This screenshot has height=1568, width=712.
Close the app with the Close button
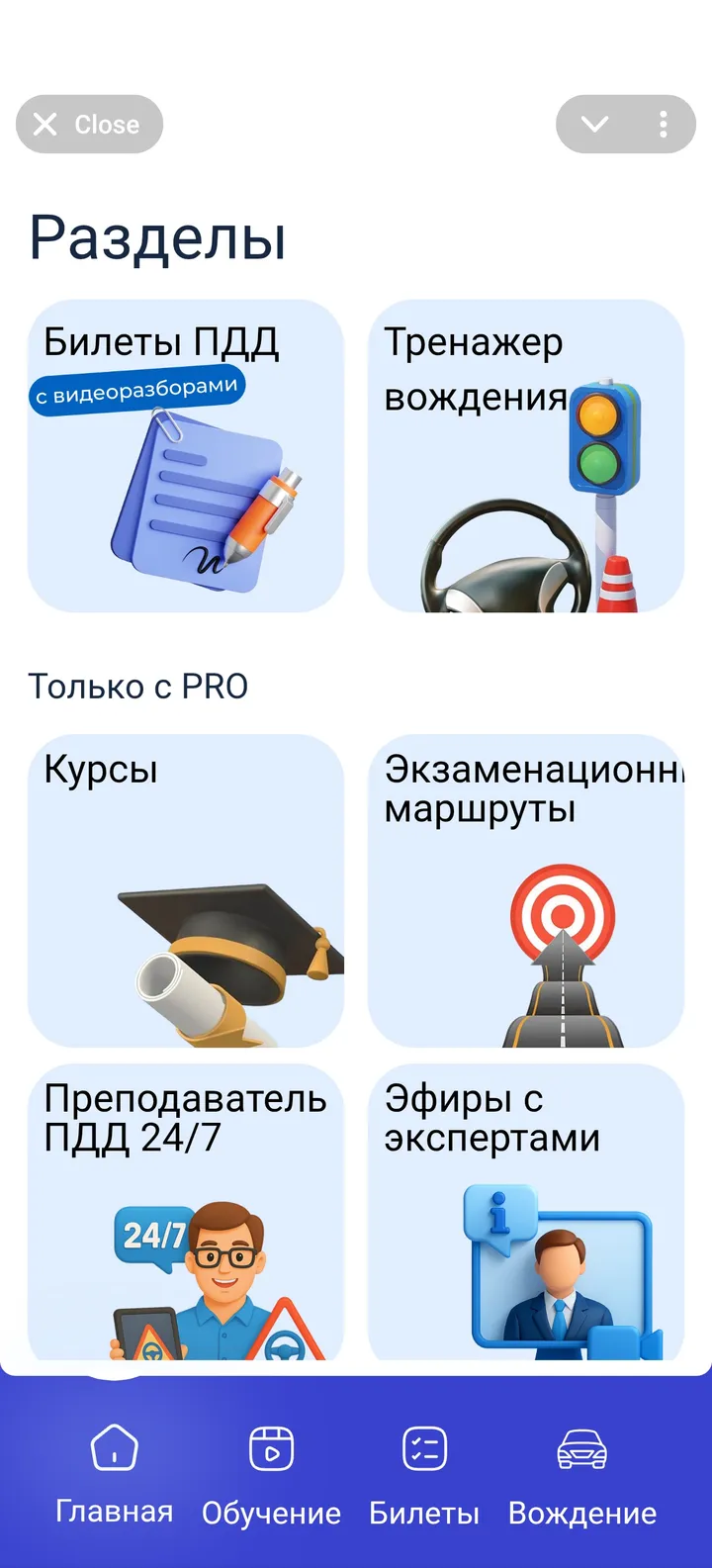pos(88,124)
